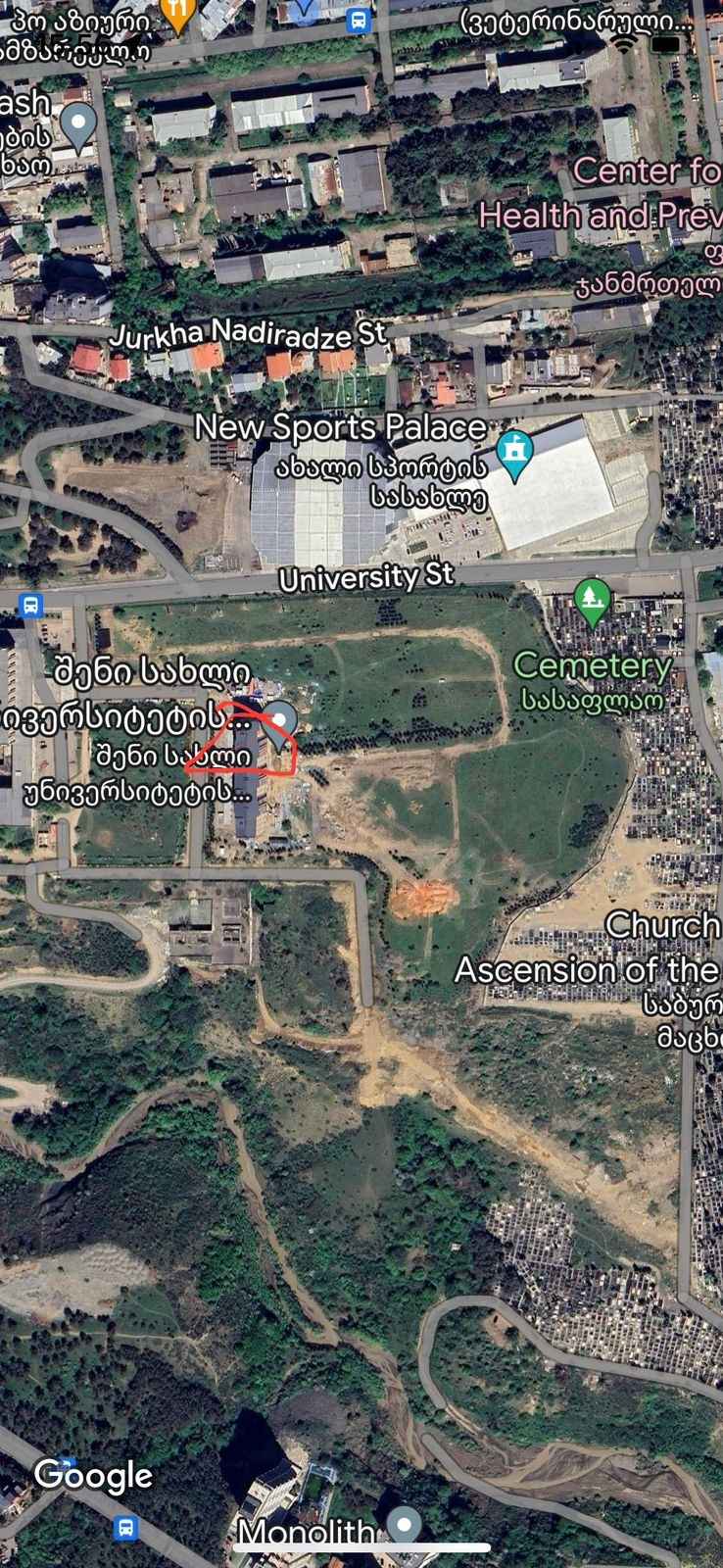
Task: Open the New Sports Palace place marker
Action: tap(514, 453)
